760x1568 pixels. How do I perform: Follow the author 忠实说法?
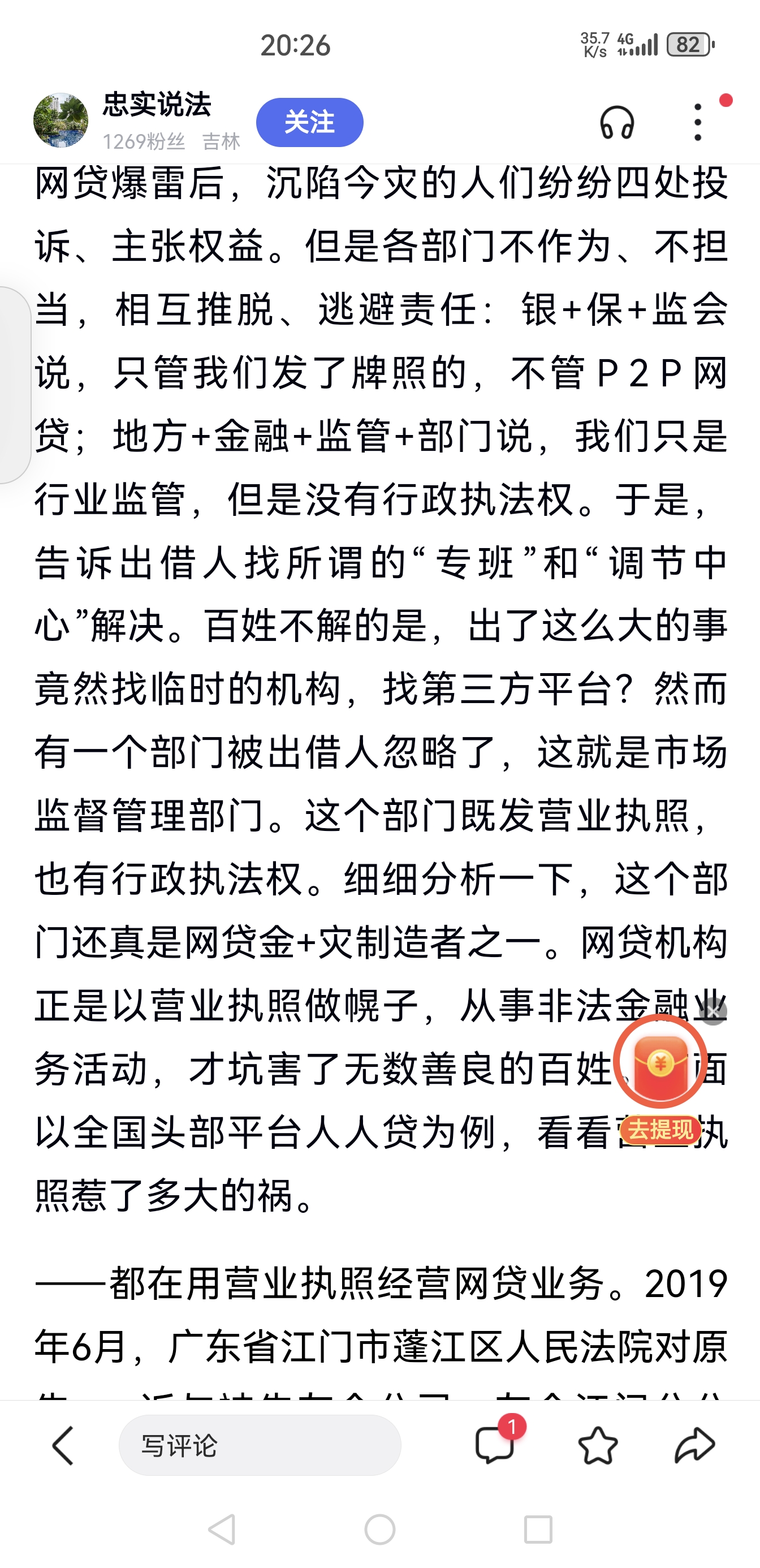pos(309,122)
